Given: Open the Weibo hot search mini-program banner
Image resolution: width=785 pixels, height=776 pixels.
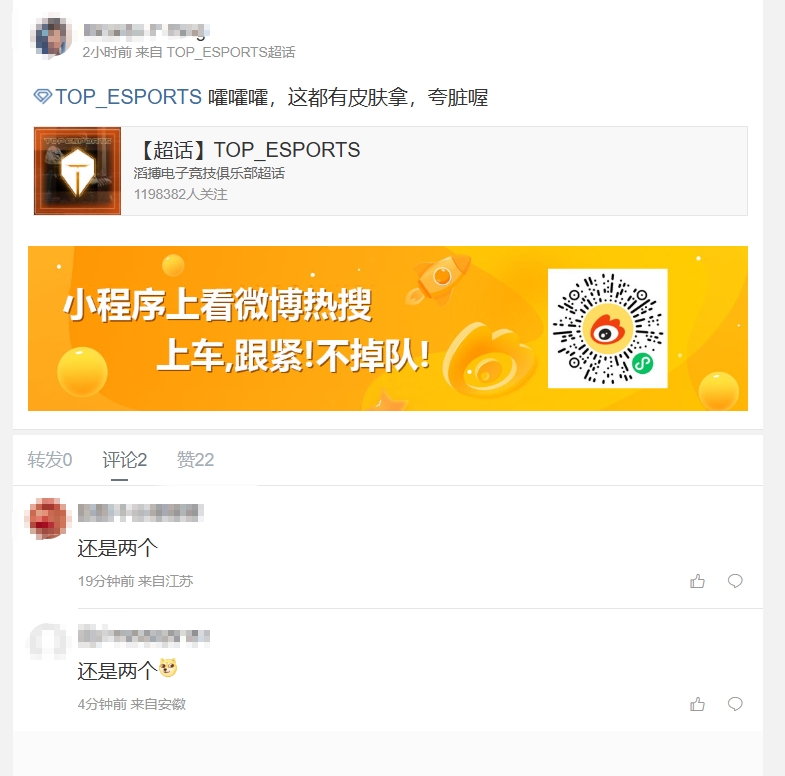Looking at the screenshot, I should click(388, 328).
